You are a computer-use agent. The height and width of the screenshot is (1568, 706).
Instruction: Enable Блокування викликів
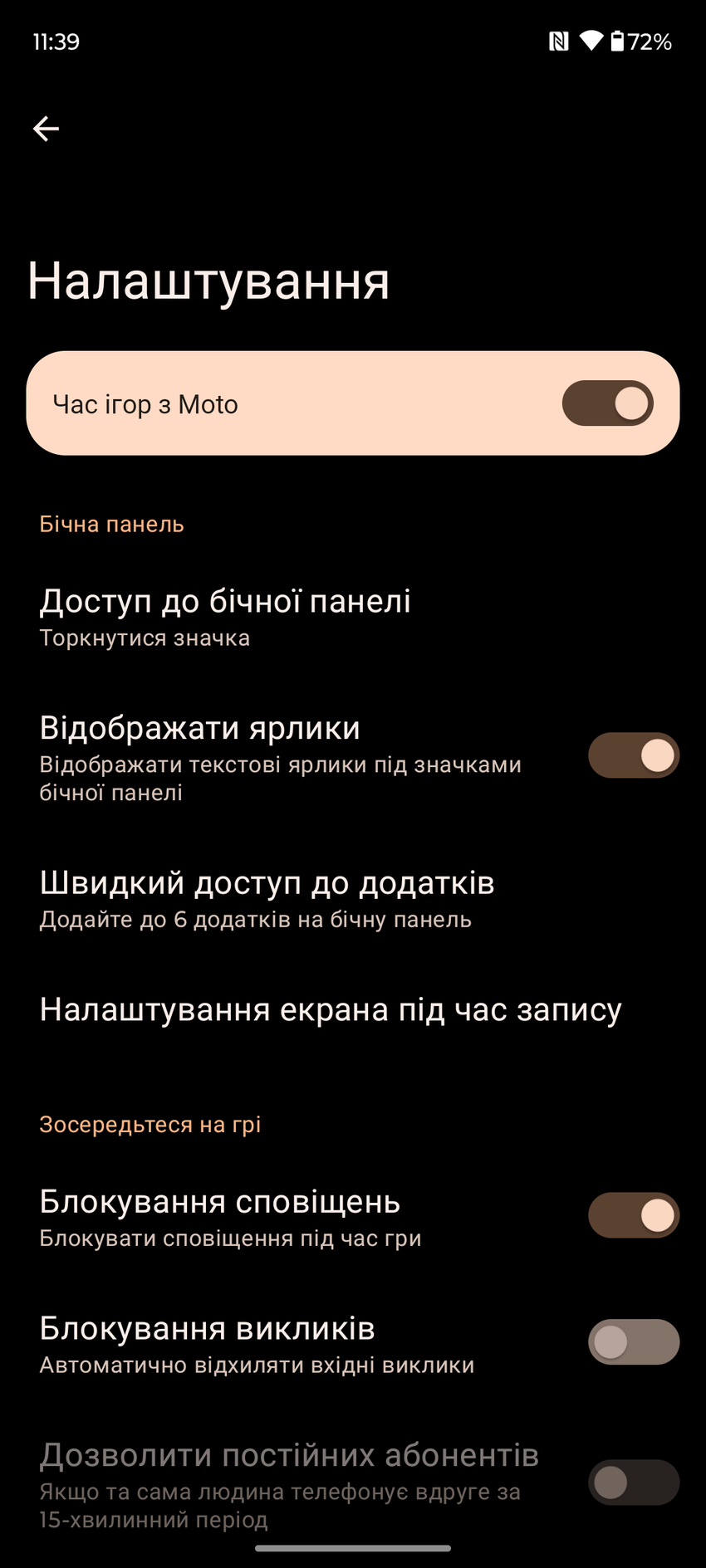(633, 1342)
